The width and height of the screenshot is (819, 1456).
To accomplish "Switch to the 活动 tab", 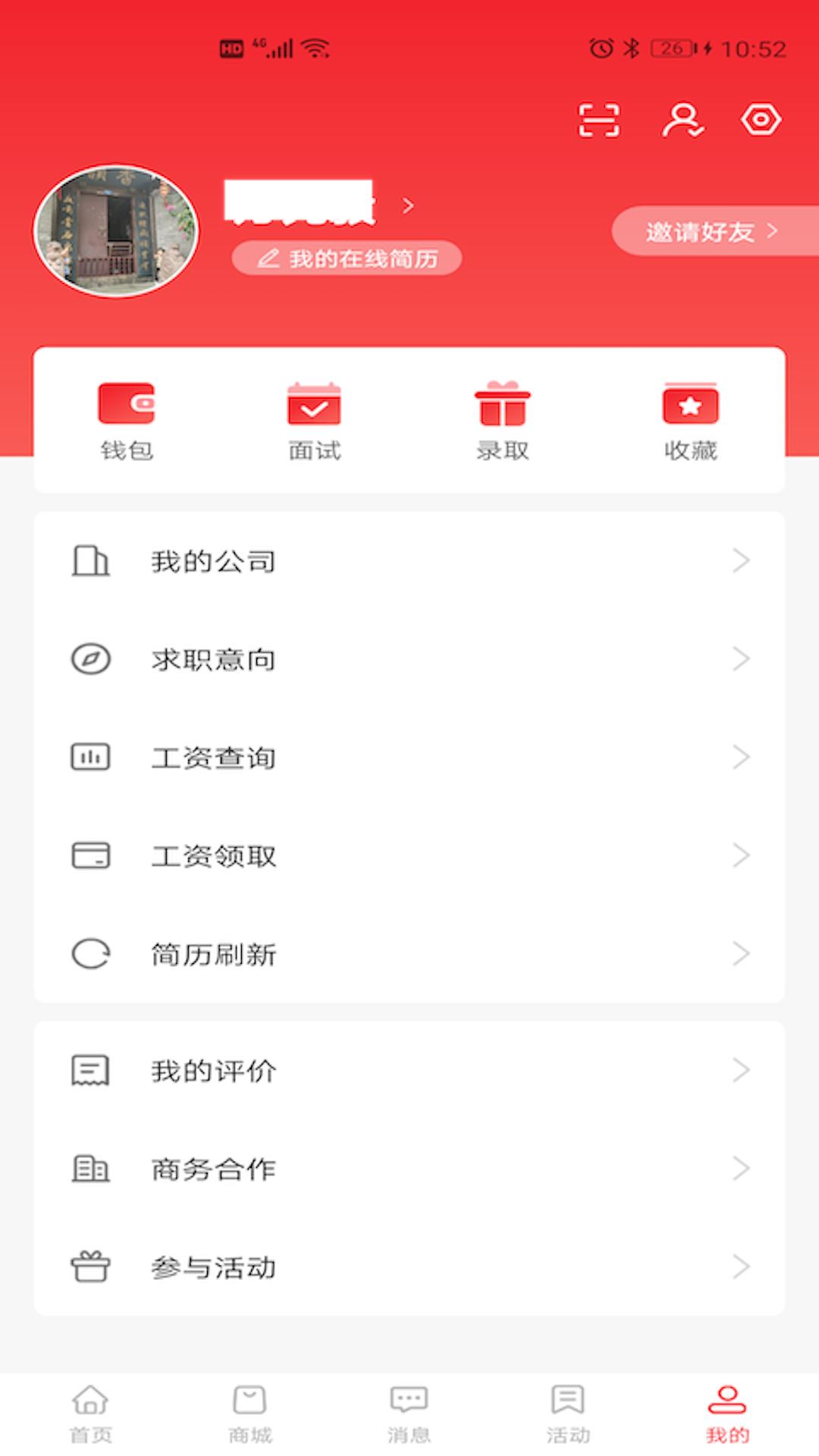I will 569,1409.
